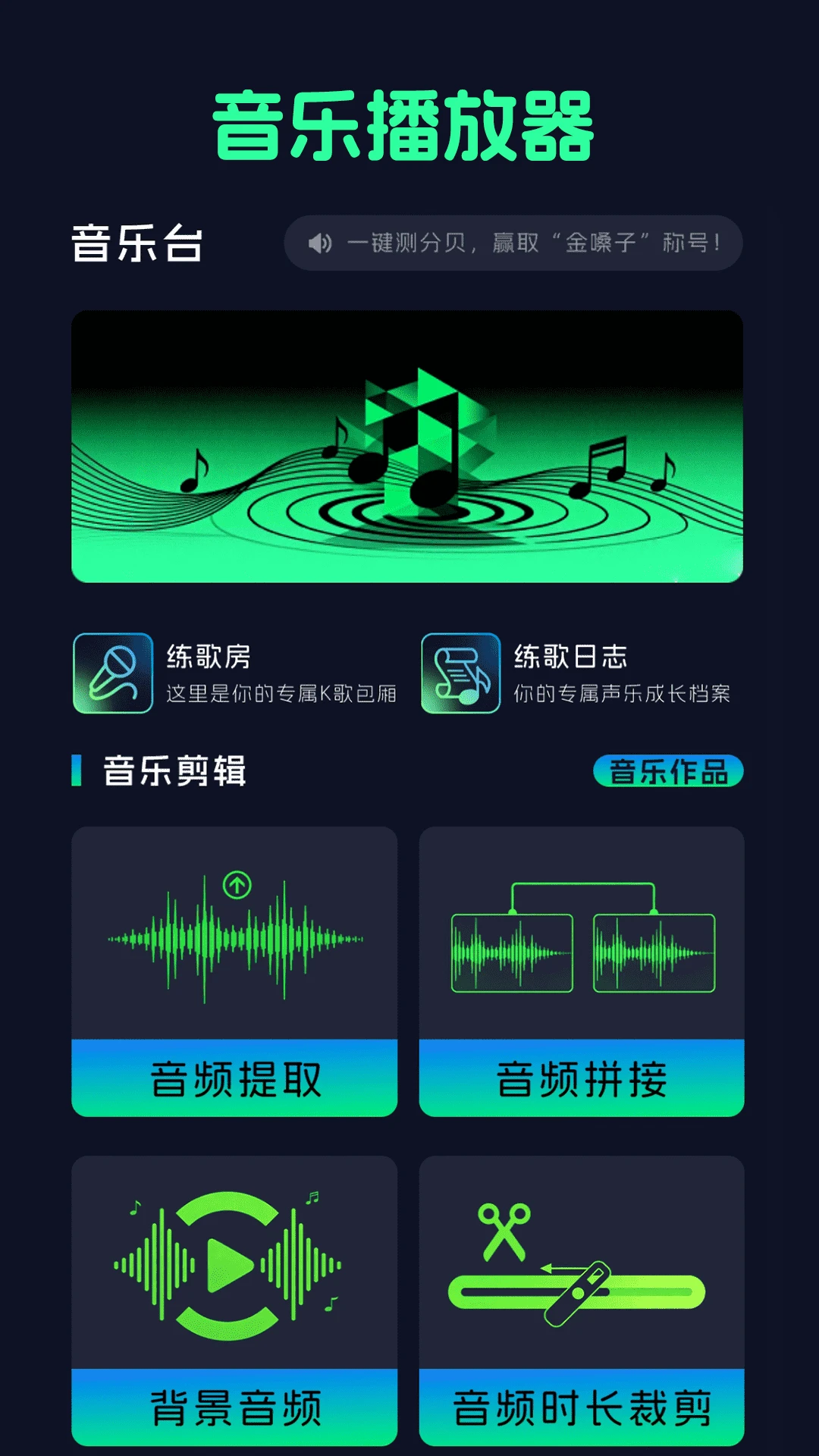Click the decibel test announcement banner

513,241
